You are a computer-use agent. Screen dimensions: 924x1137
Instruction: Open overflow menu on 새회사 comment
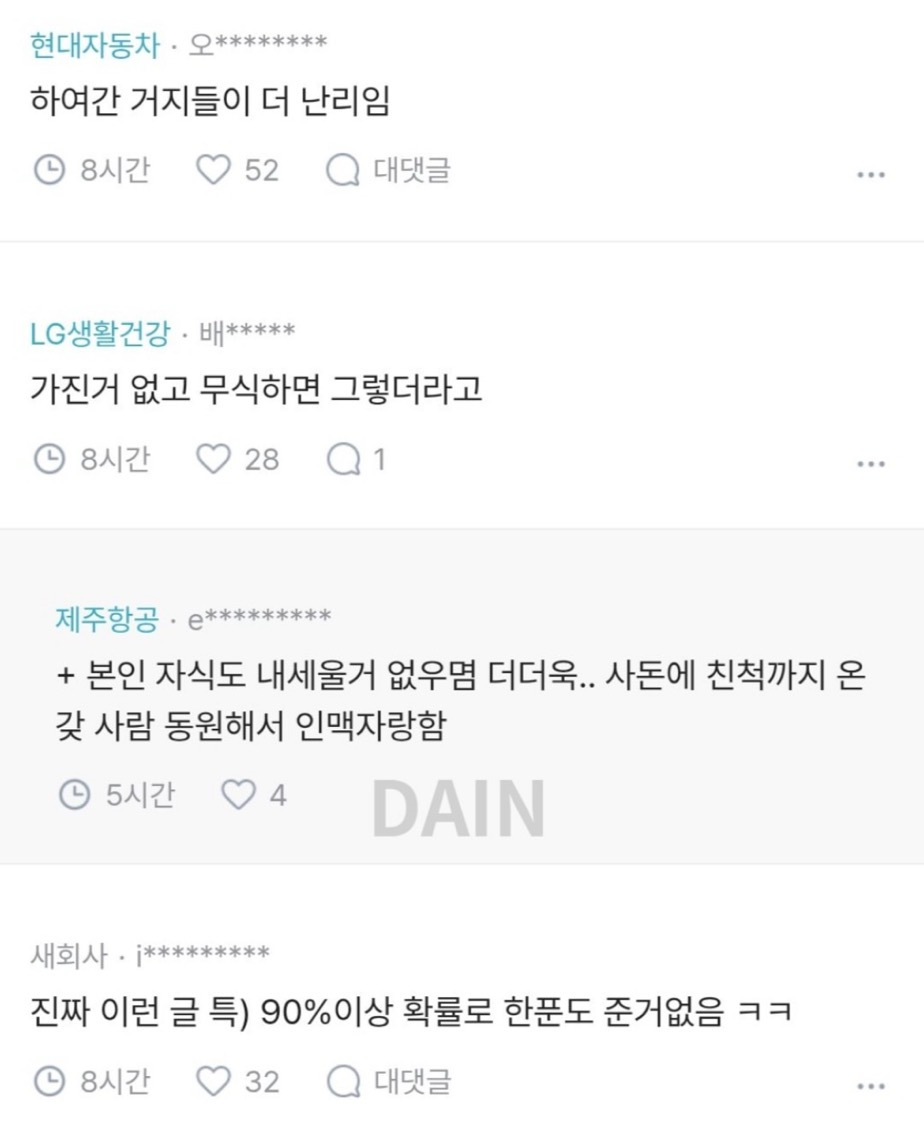click(x=871, y=1085)
